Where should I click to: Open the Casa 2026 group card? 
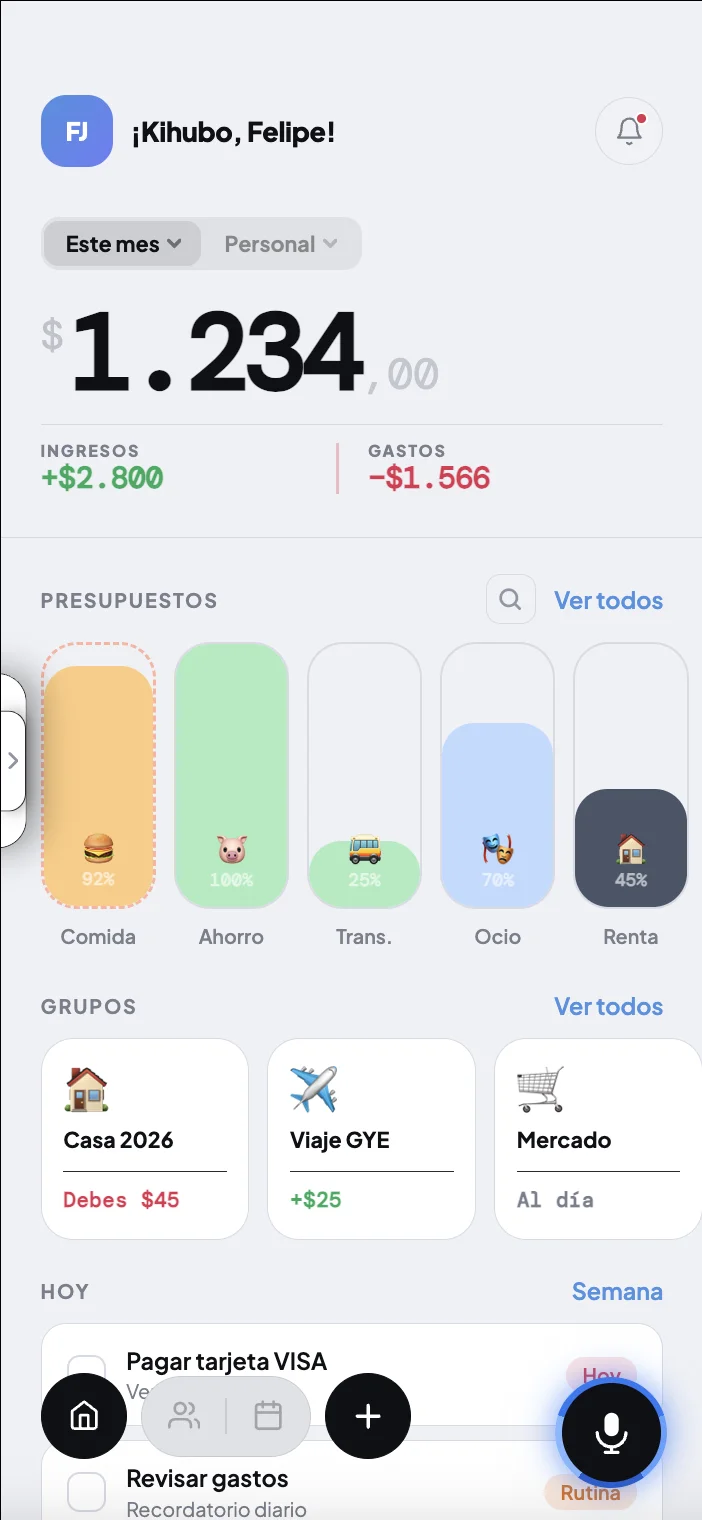145,1139
